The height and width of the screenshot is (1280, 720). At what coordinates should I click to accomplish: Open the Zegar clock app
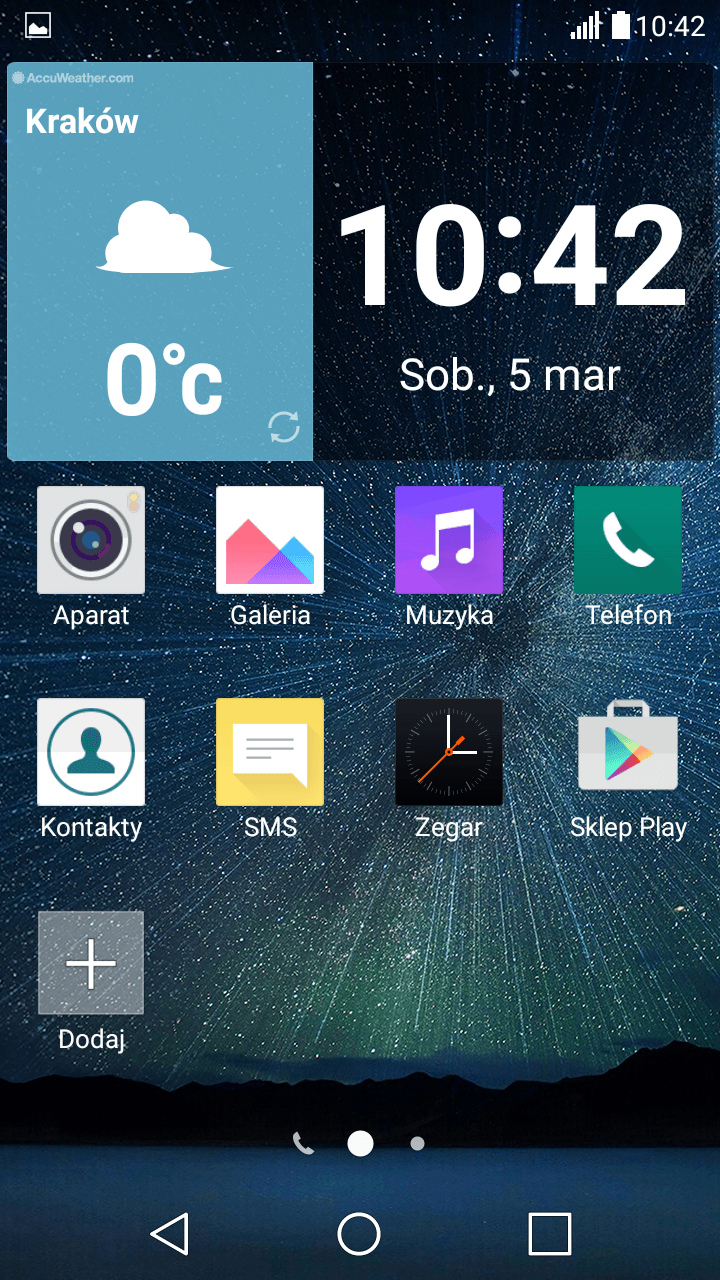(x=449, y=752)
